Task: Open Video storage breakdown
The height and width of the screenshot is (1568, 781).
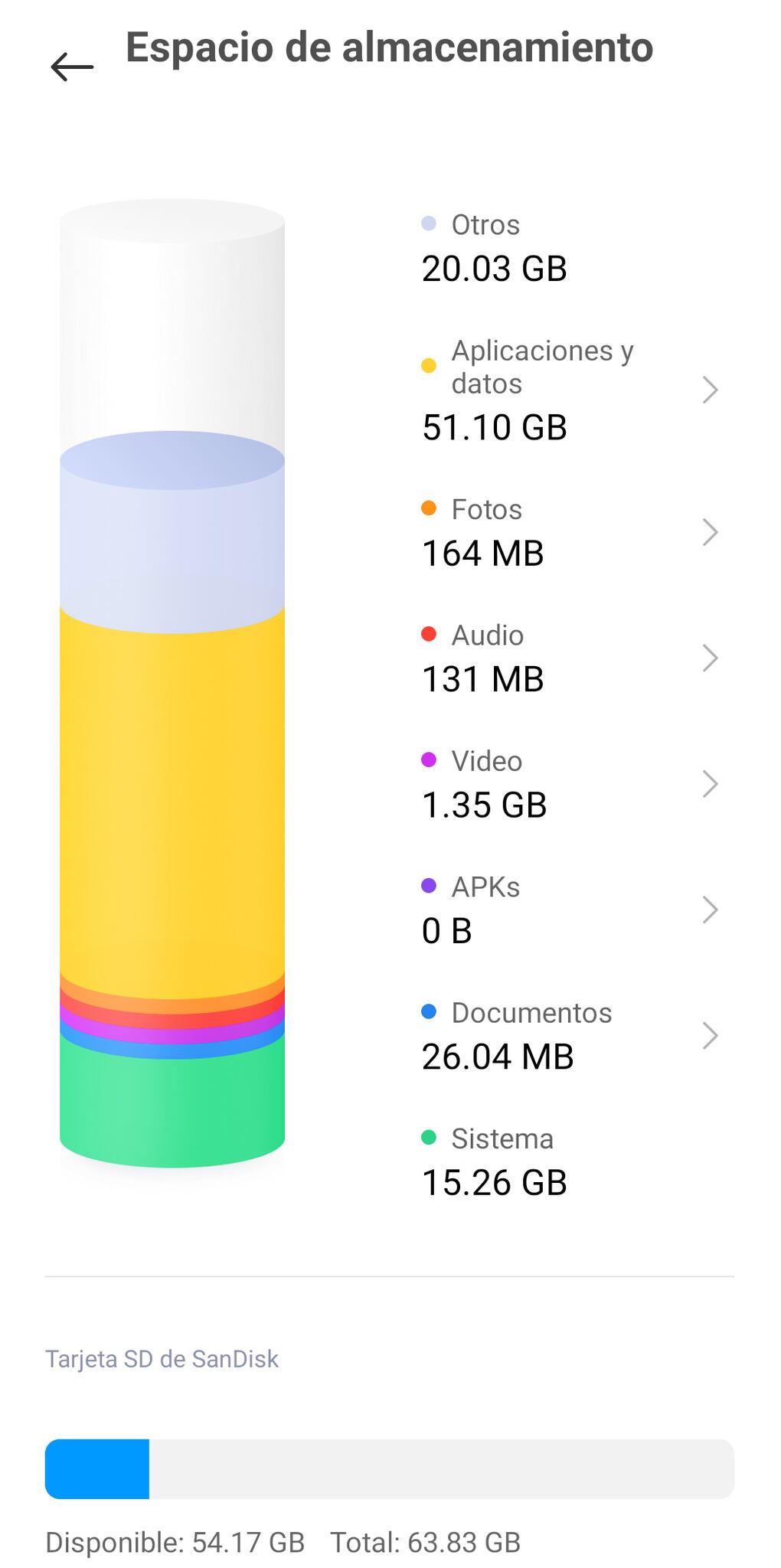Action: tap(711, 783)
